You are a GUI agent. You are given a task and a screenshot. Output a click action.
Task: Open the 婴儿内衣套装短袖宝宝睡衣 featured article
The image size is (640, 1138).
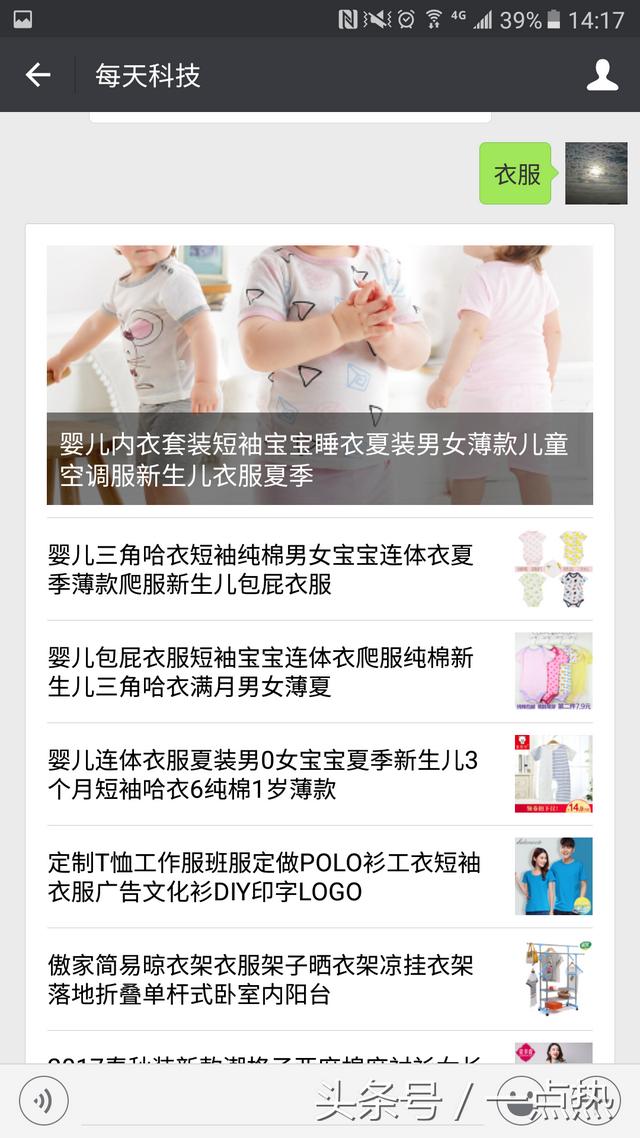pos(319,374)
